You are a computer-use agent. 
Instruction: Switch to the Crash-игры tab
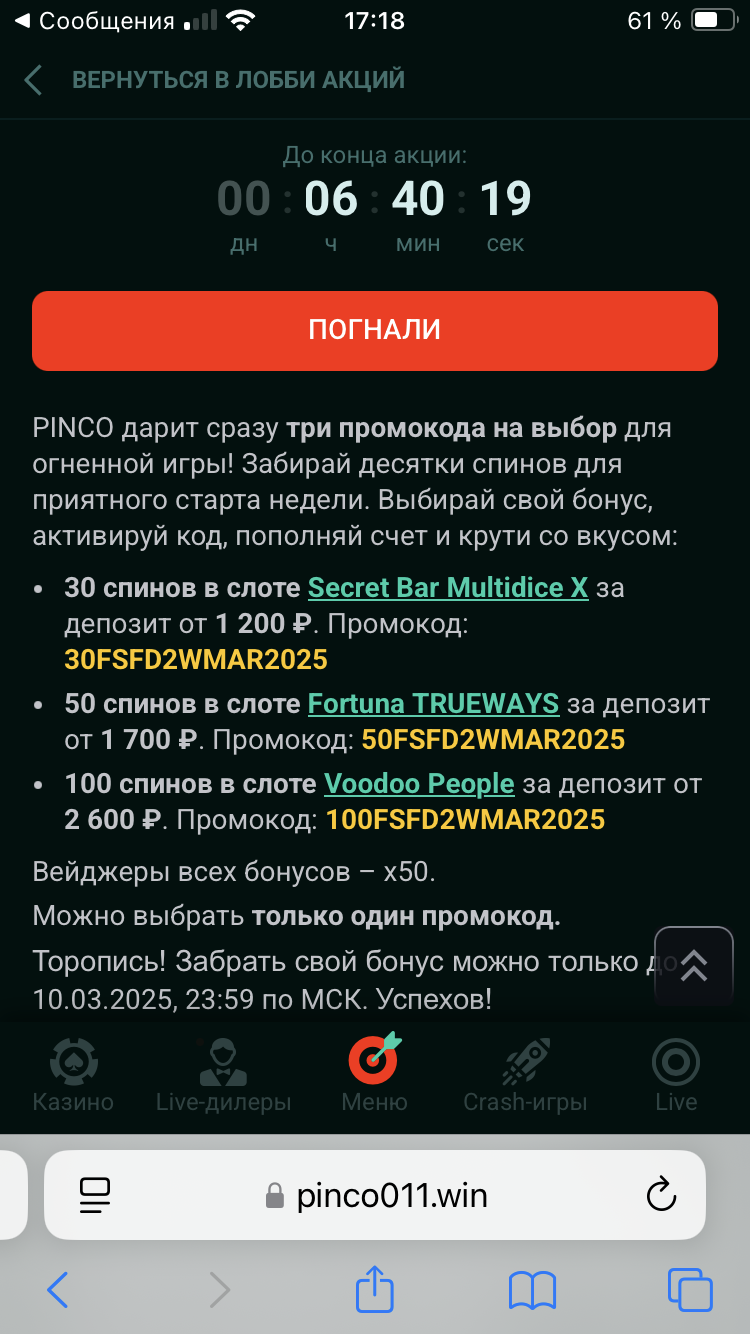(525, 1075)
